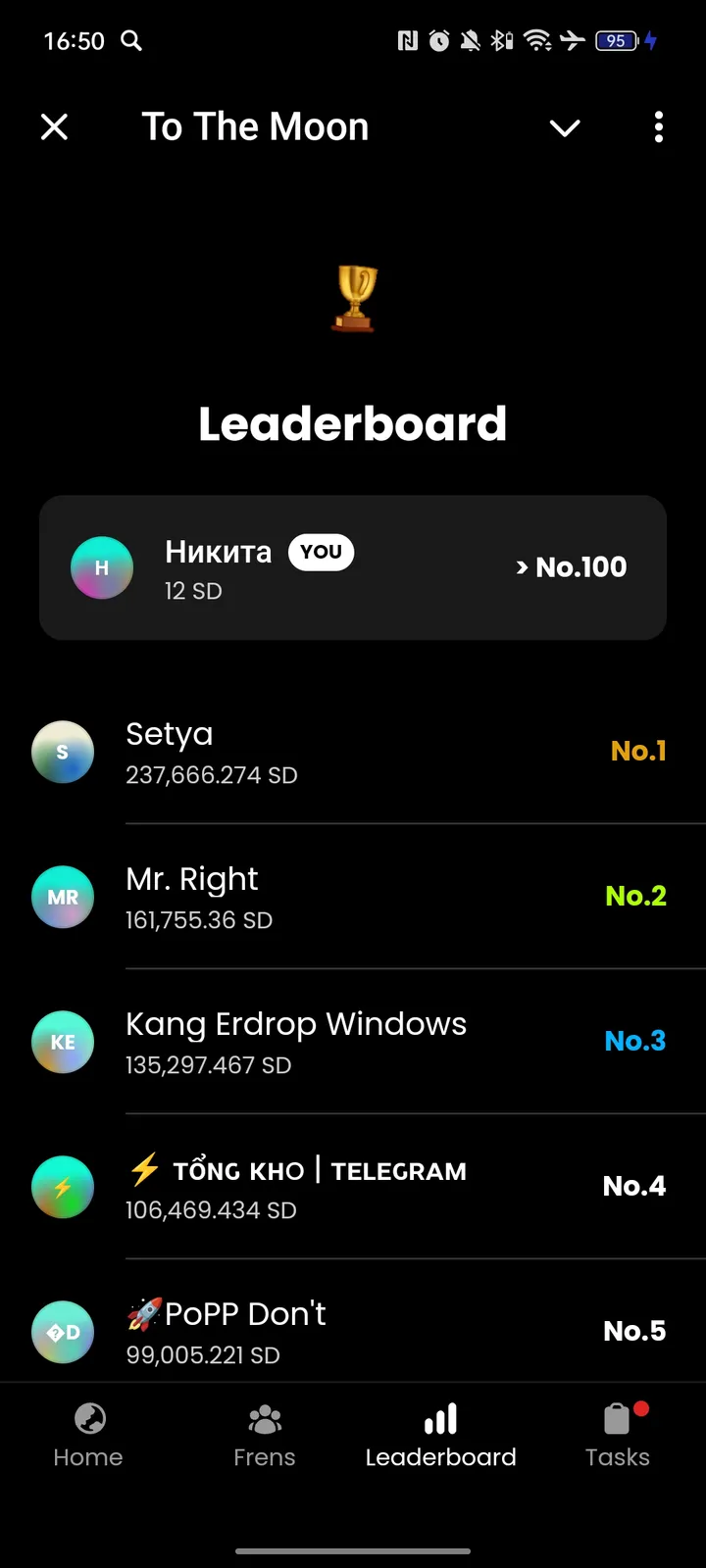Open the Home tab globe icon
Screen dimensions: 706x1568
(87, 1419)
